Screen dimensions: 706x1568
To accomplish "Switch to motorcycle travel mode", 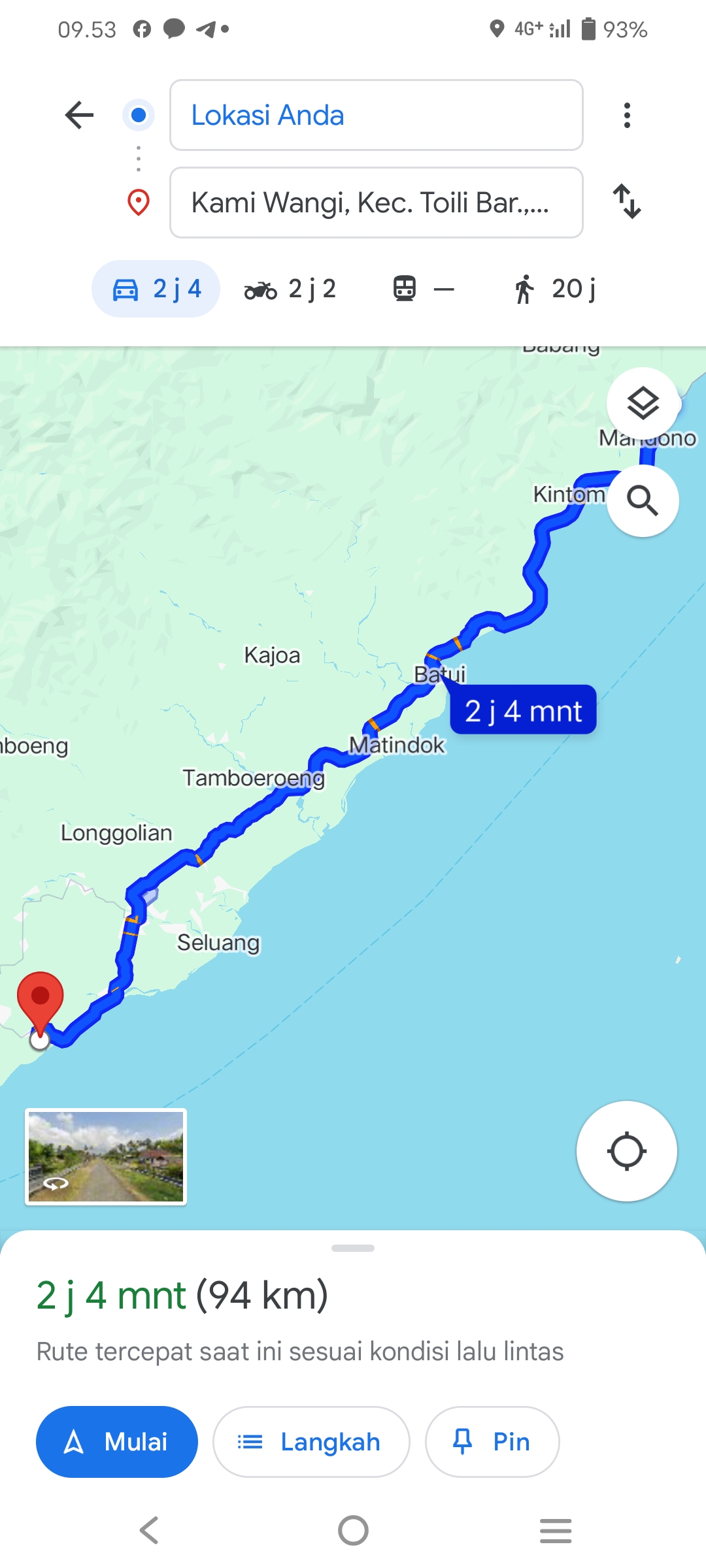I will (x=290, y=289).
